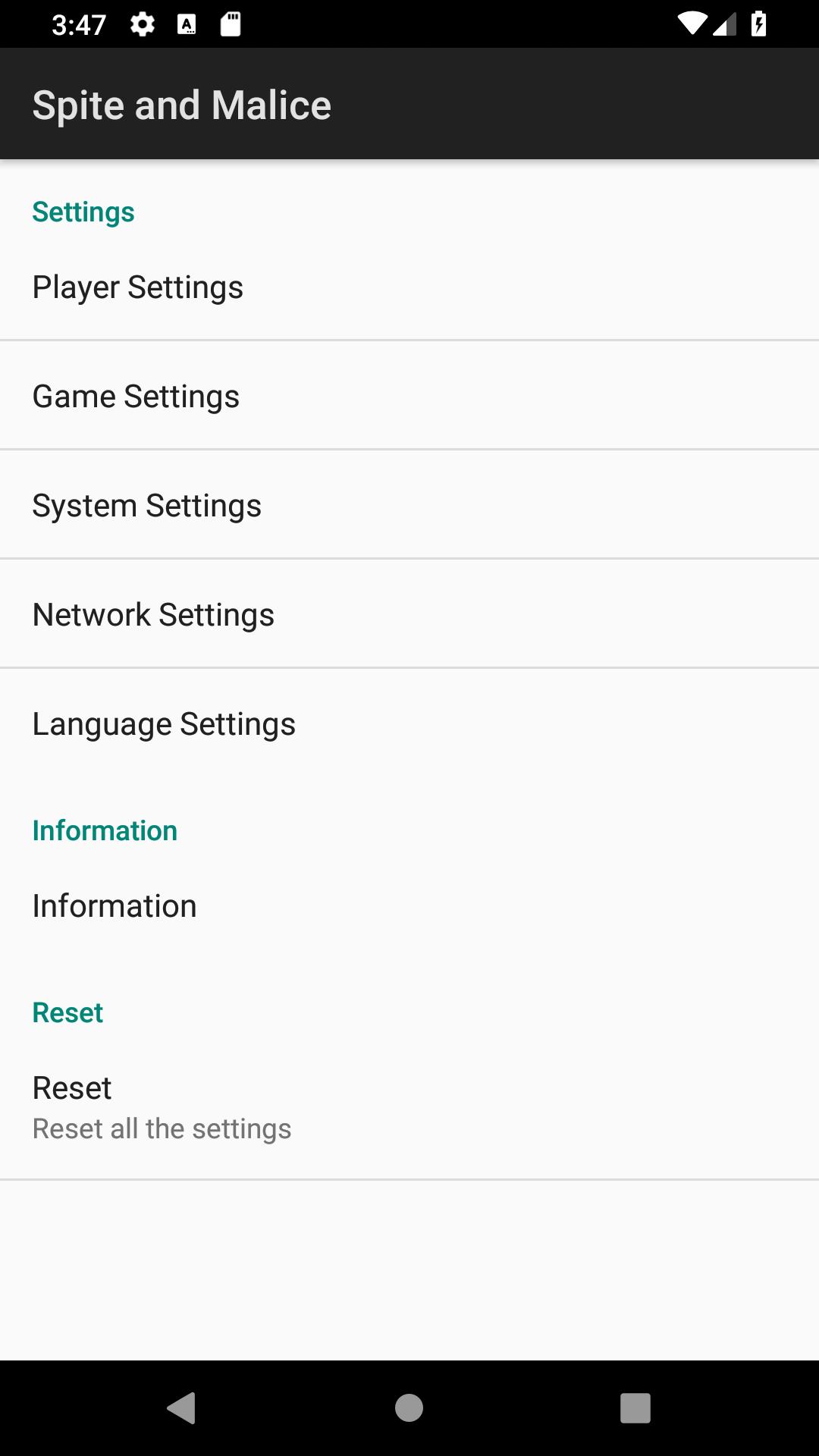The width and height of the screenshot is (819, 1456).
Task: Select Language Settings
Action: click(409, 723)
